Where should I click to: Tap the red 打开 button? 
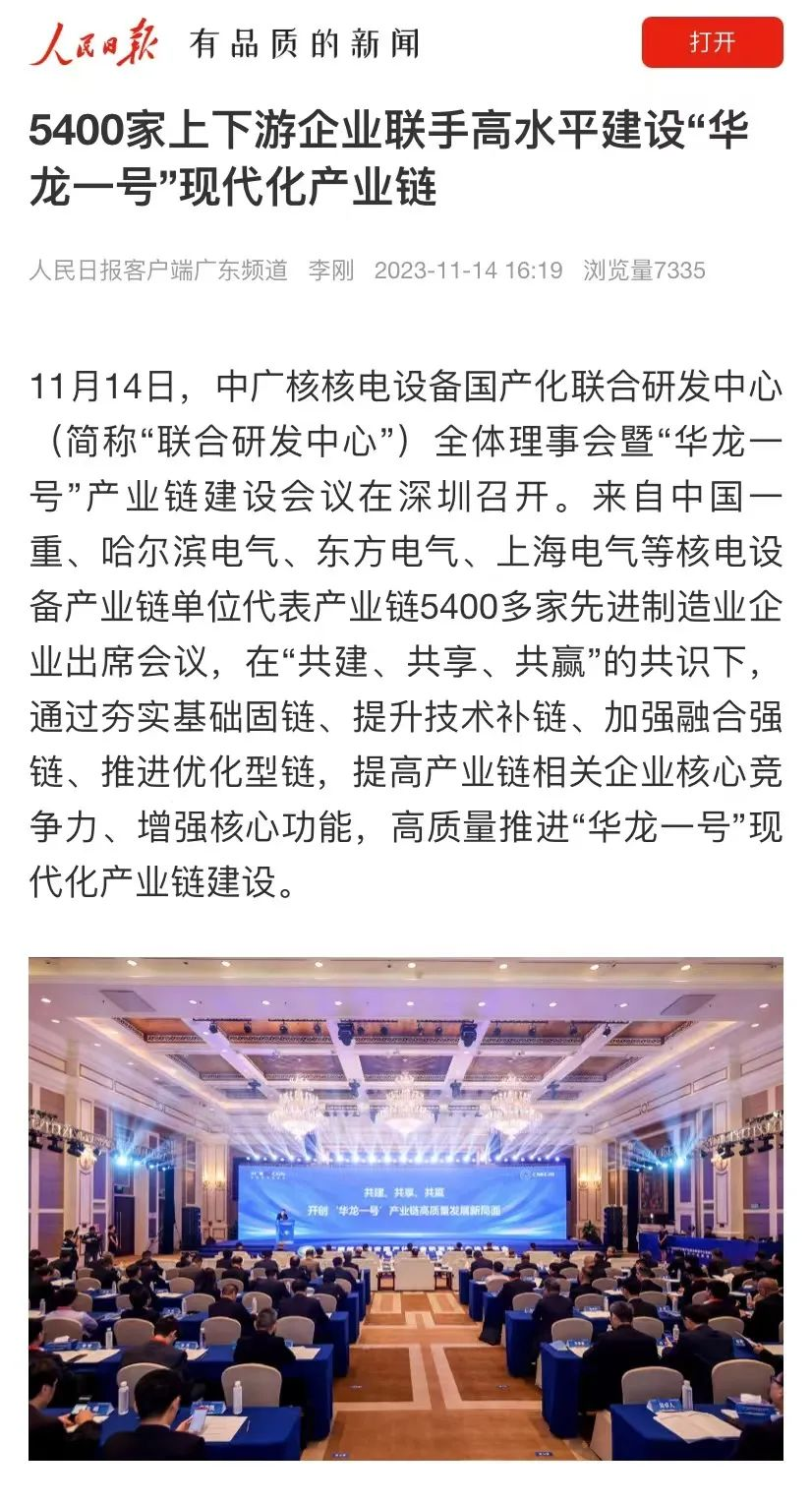click(x=712, y=42)
